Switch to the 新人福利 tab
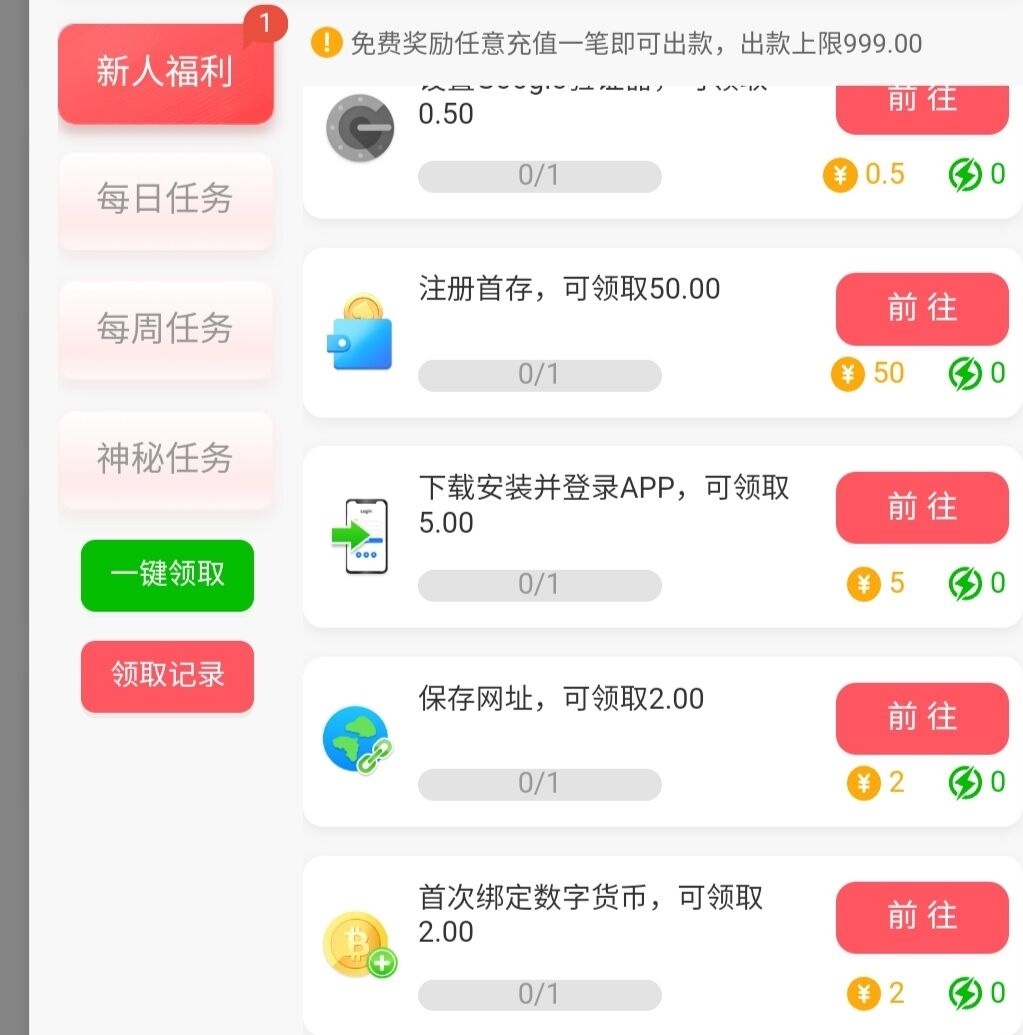1023x1035 pixels. pyautogui.click(x=165, y=74)
